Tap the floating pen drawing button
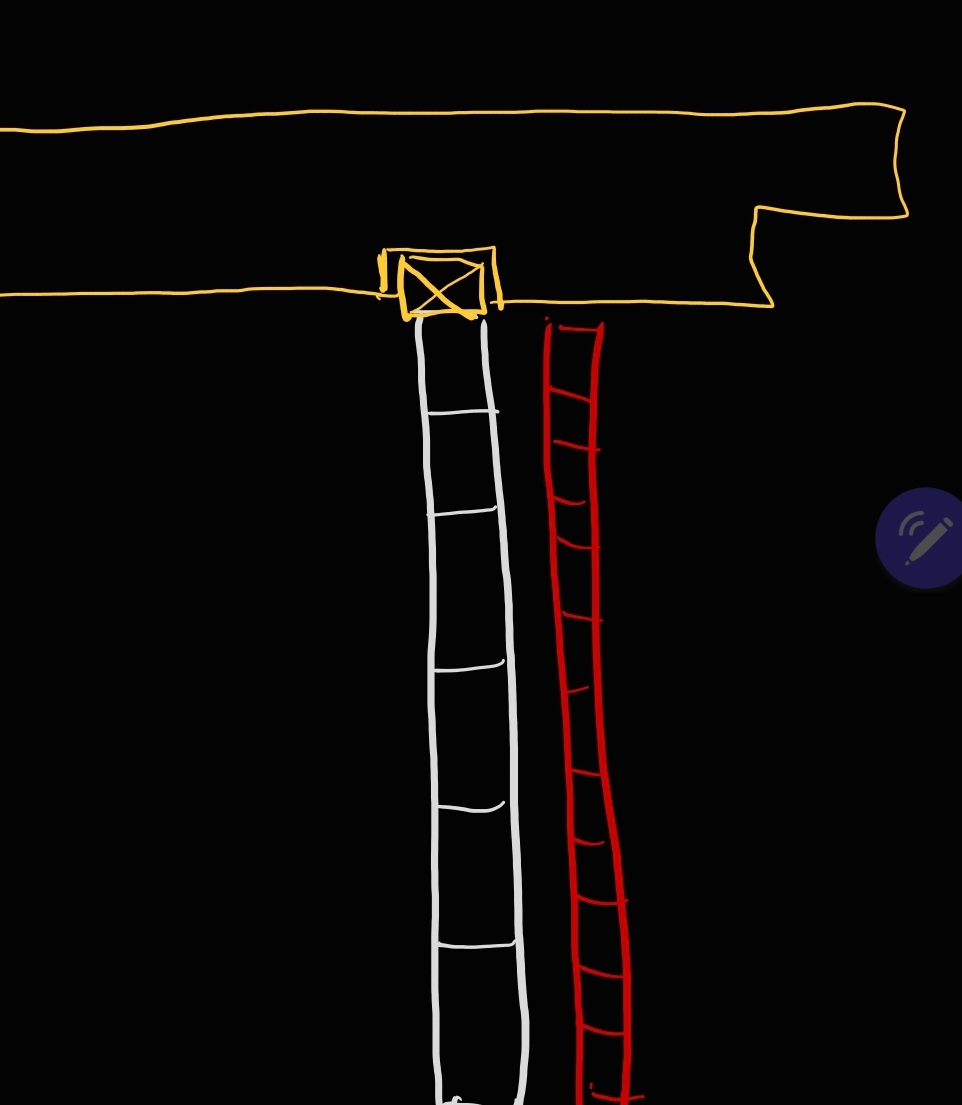This screenshot has height=1105, width=962. point(924,538)
